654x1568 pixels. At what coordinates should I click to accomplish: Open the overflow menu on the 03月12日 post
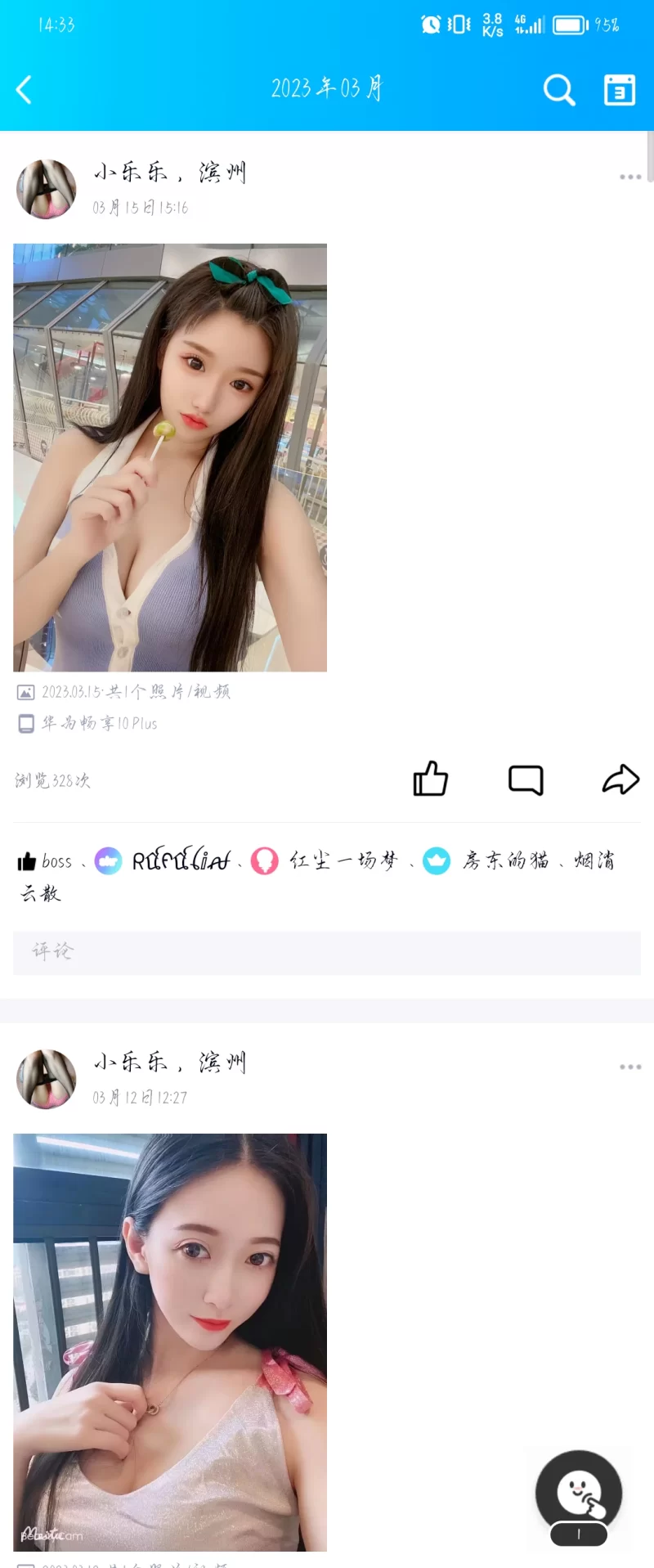point(630,1067)
